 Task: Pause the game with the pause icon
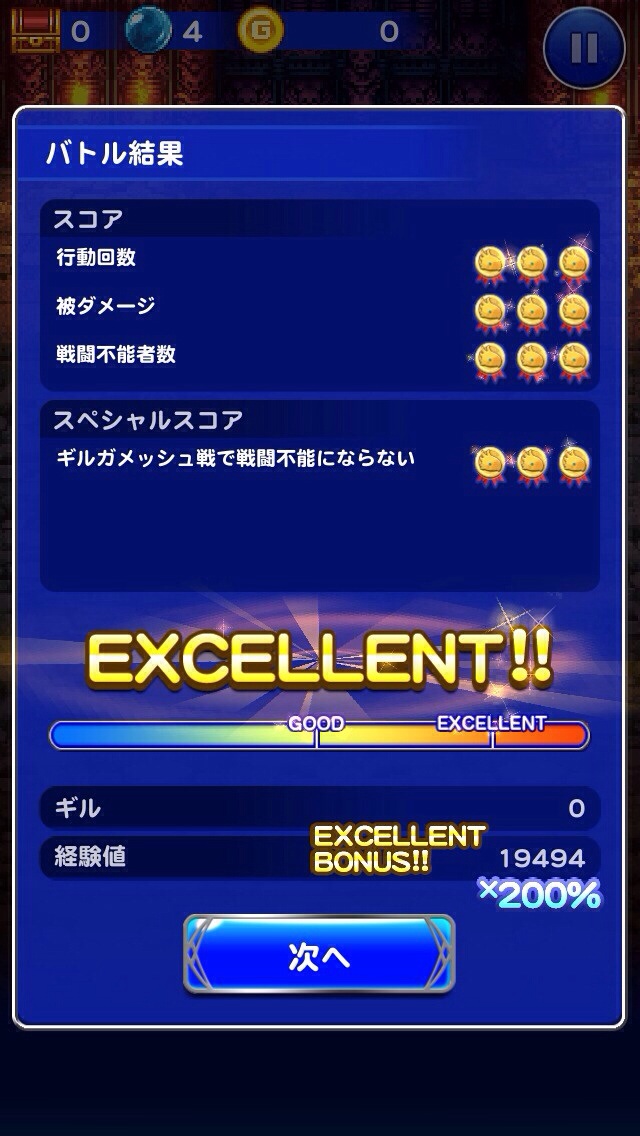click(x=585, y=48)
